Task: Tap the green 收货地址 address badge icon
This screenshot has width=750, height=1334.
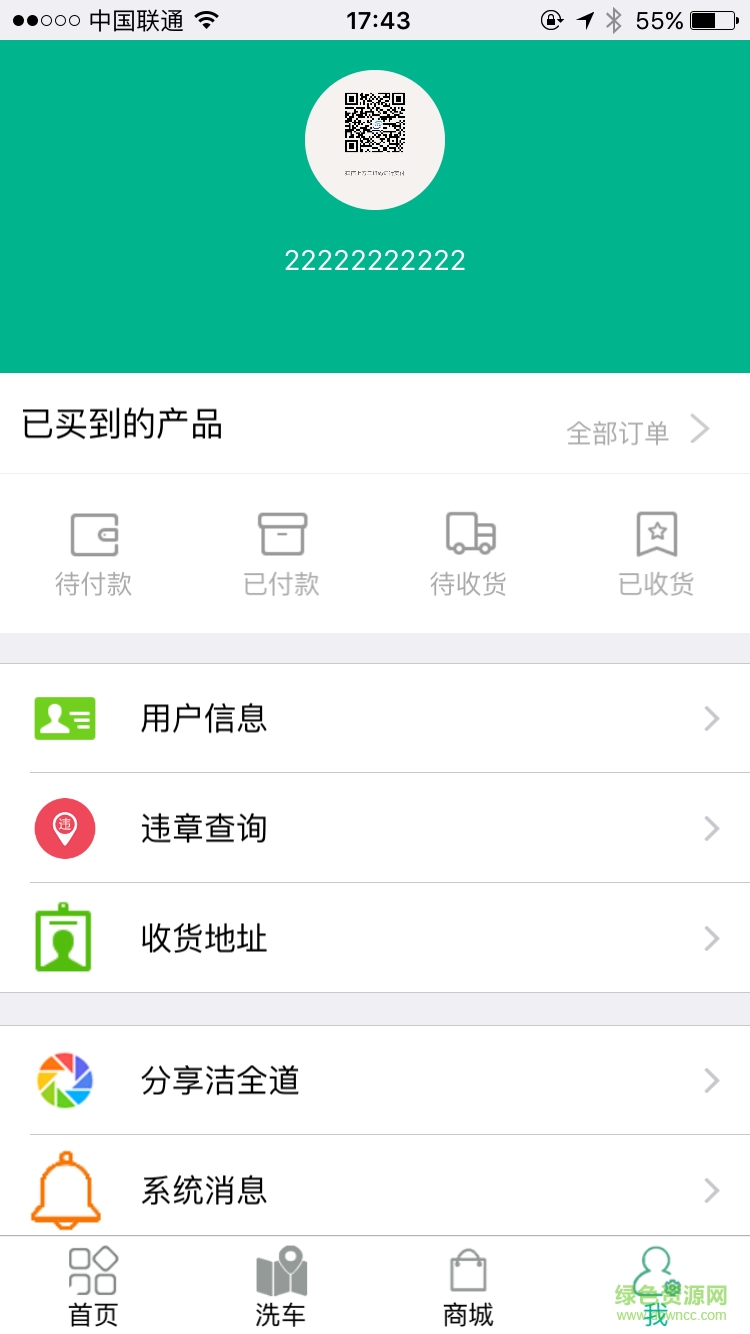Action: 65,938
